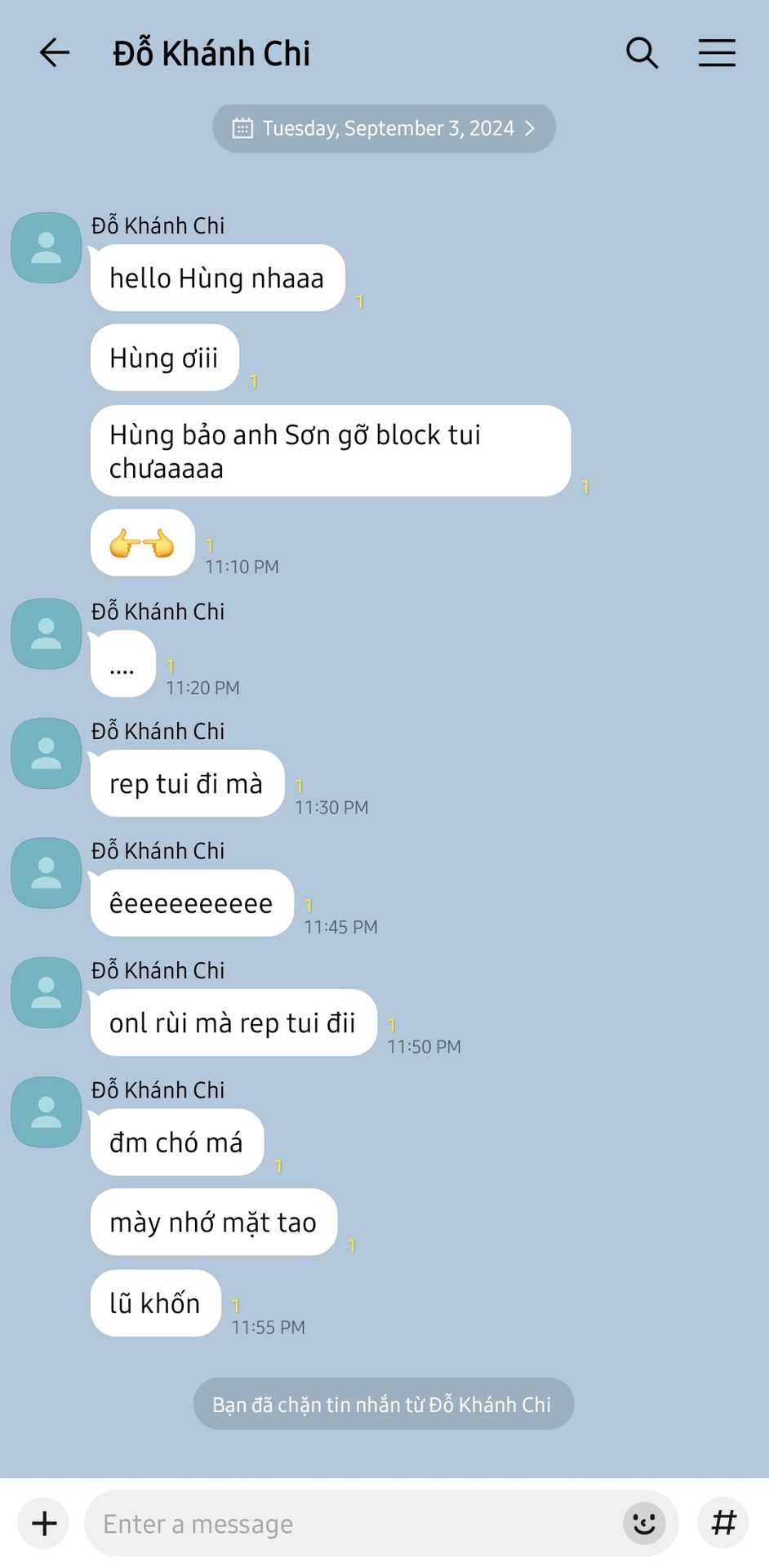Viewport: 769px width, 1568px height.
Task: Go back using the arrow
Action: (x=55, y=53)
